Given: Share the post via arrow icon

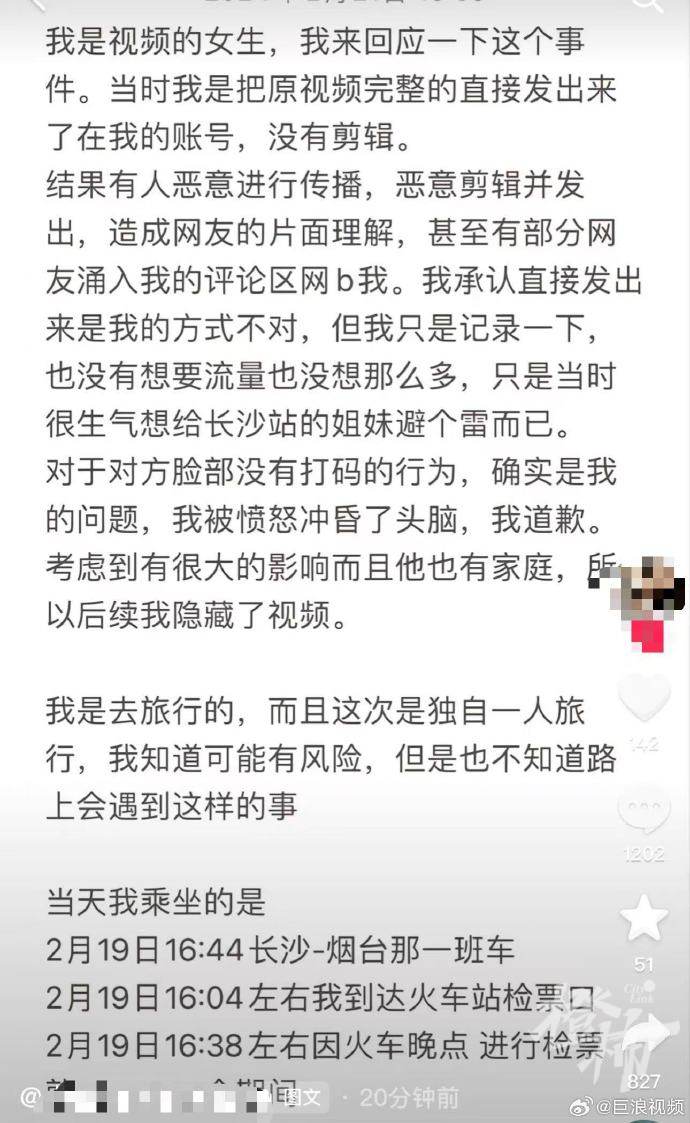Looking at the screenshot, I should point(644,1035).
